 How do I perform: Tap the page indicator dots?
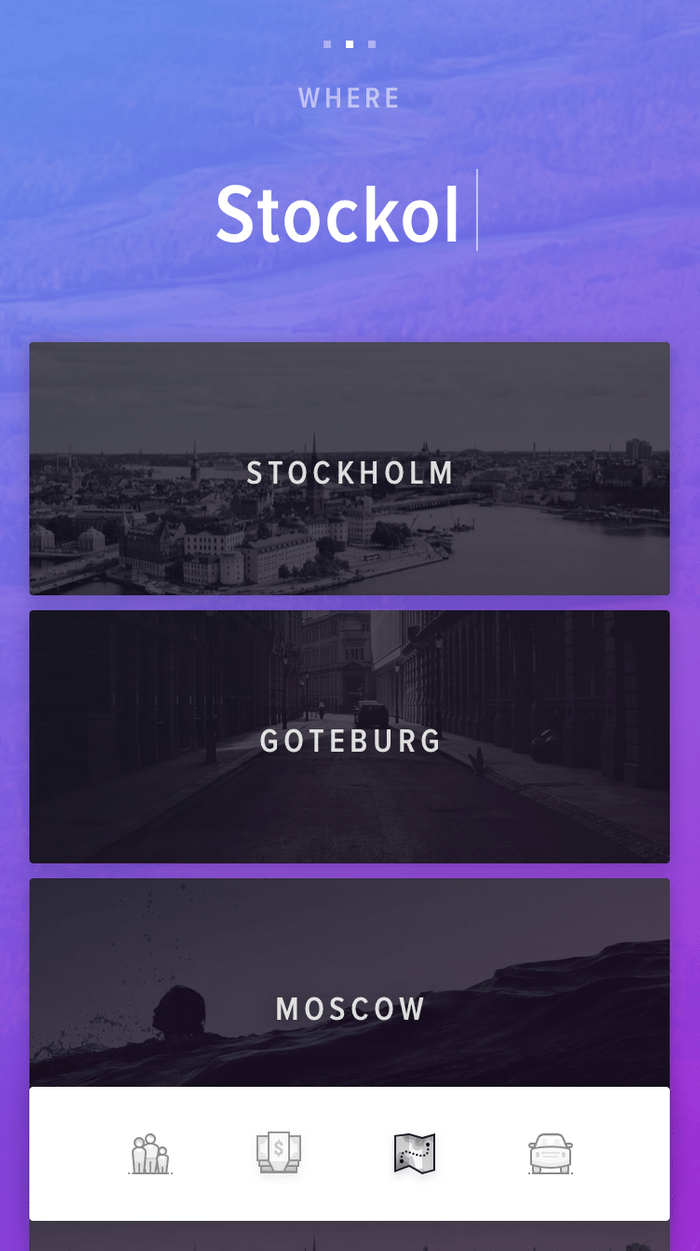[x=349, y=44]
